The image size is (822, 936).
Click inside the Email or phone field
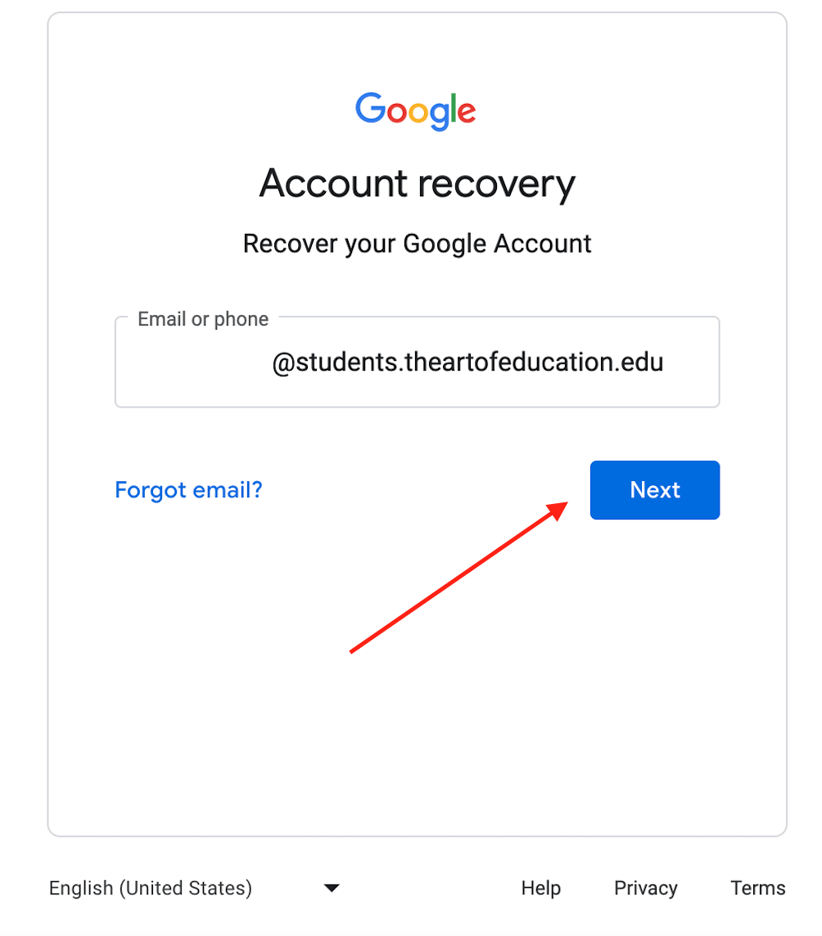(x=416, y=362)
